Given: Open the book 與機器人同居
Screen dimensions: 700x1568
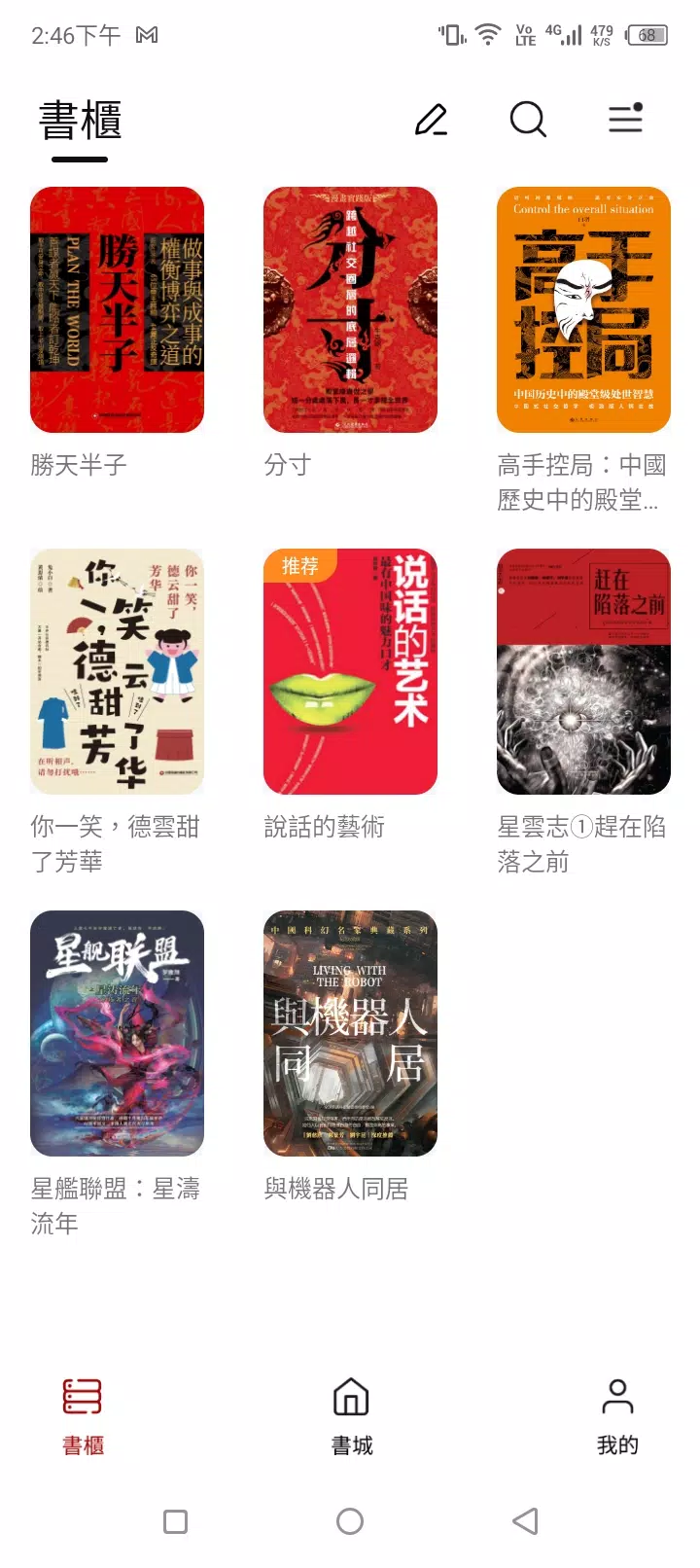Looking at the screenshot, I should pyautogui.click(x=350, y=1034).
